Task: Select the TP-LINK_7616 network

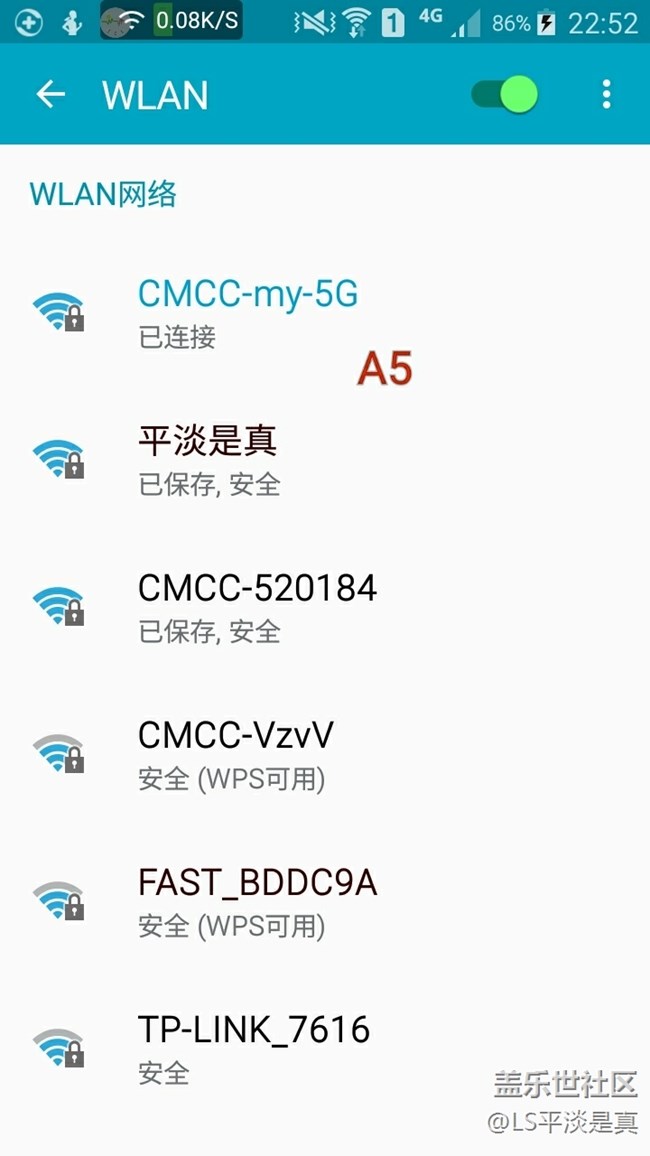Action: [x=254, y=1045]
